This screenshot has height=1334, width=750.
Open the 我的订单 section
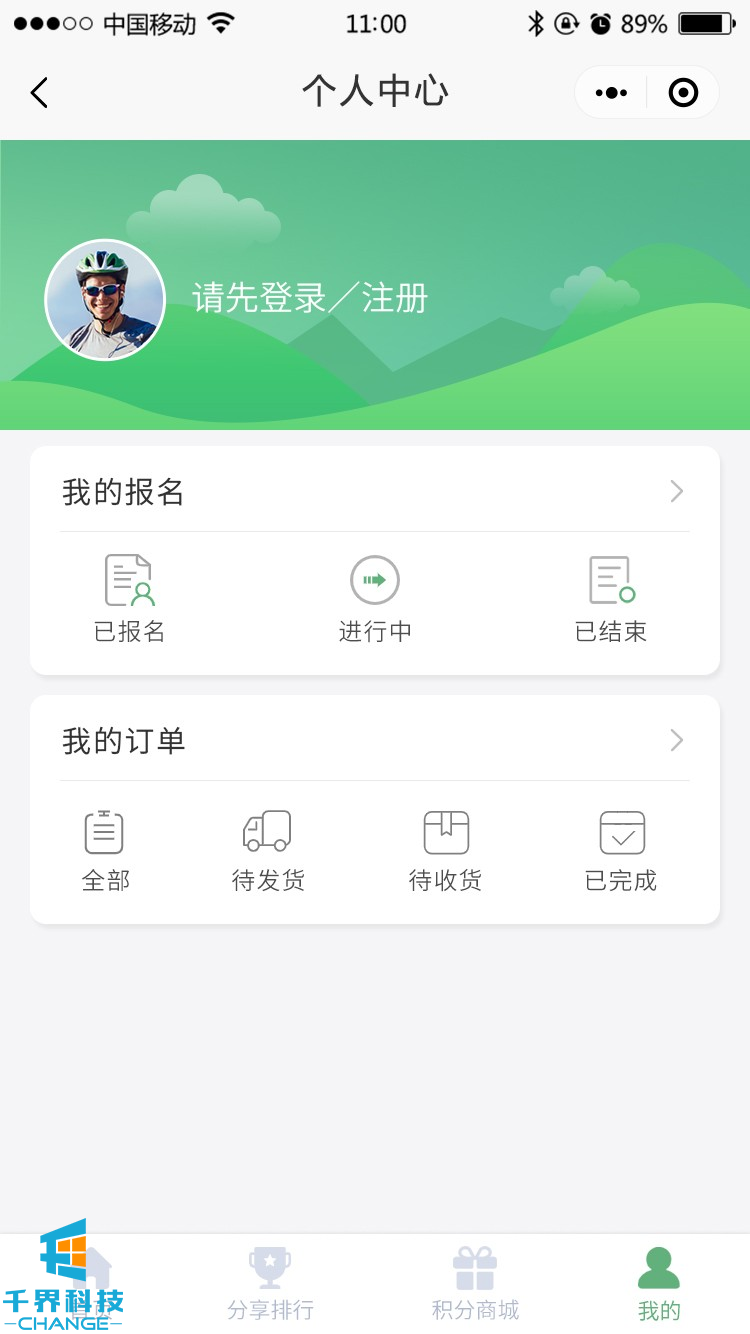pos(375,741)
